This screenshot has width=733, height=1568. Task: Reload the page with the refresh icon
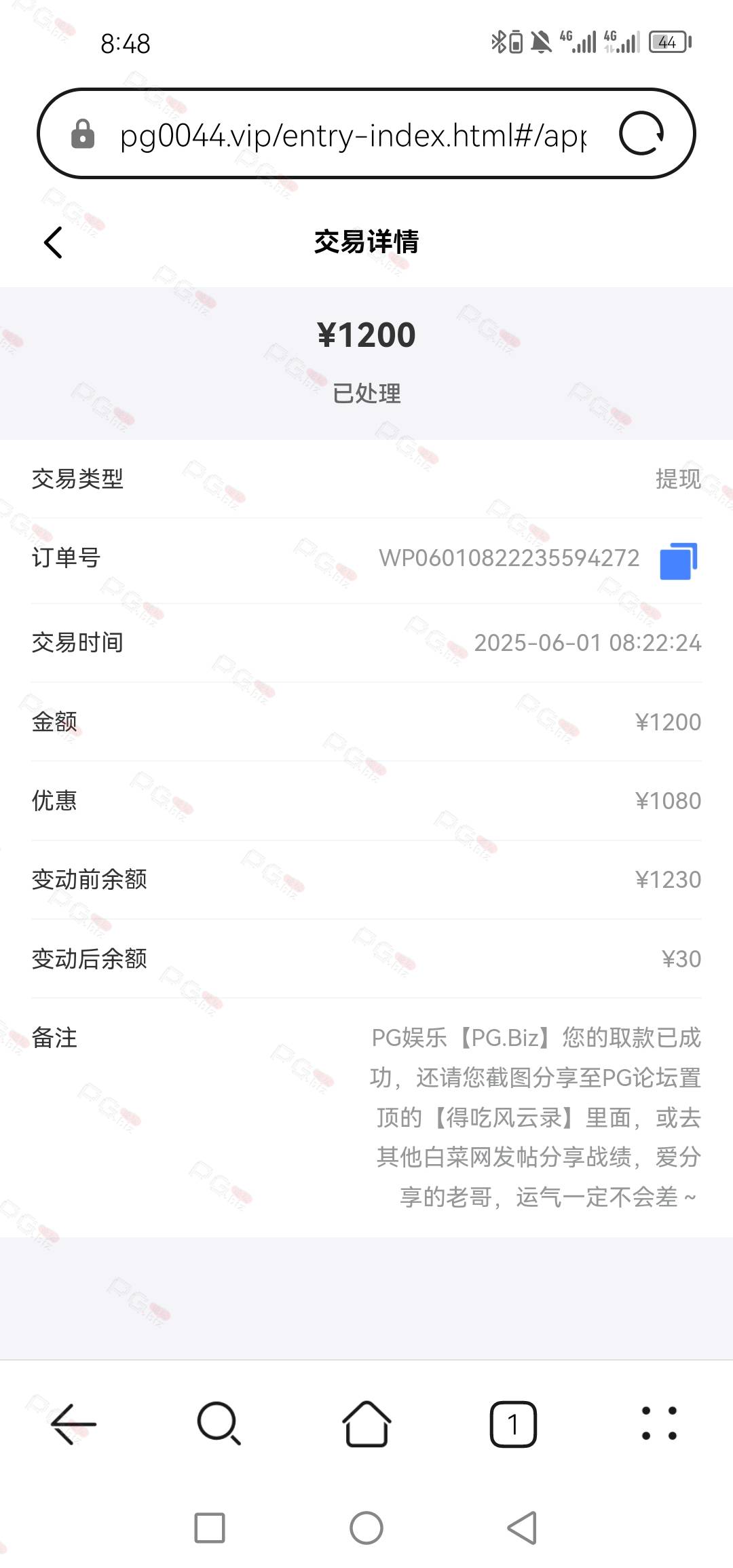641,133
